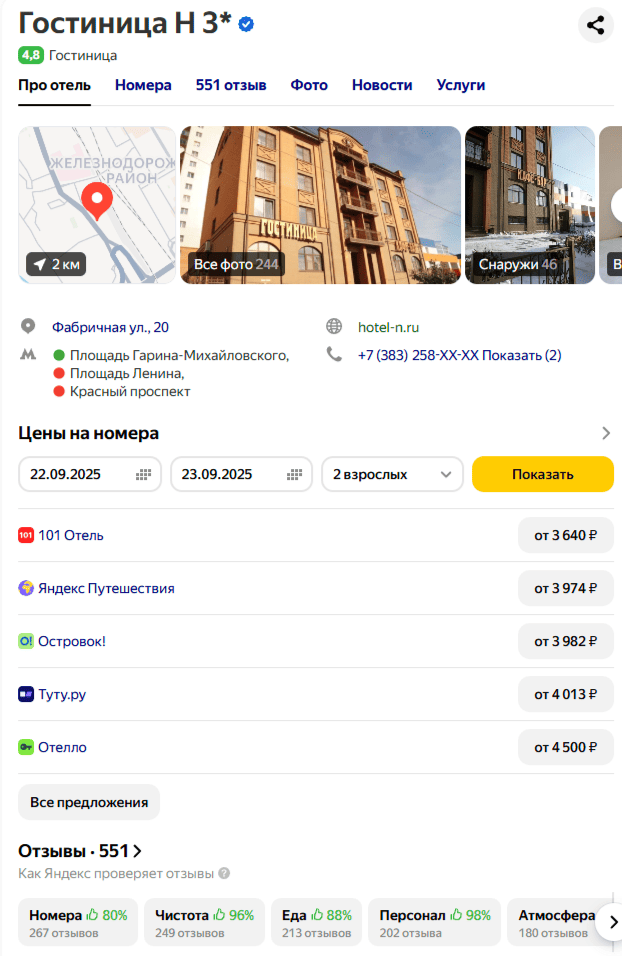
Task: Share this hotel page
Action: (x=596, y=25)
